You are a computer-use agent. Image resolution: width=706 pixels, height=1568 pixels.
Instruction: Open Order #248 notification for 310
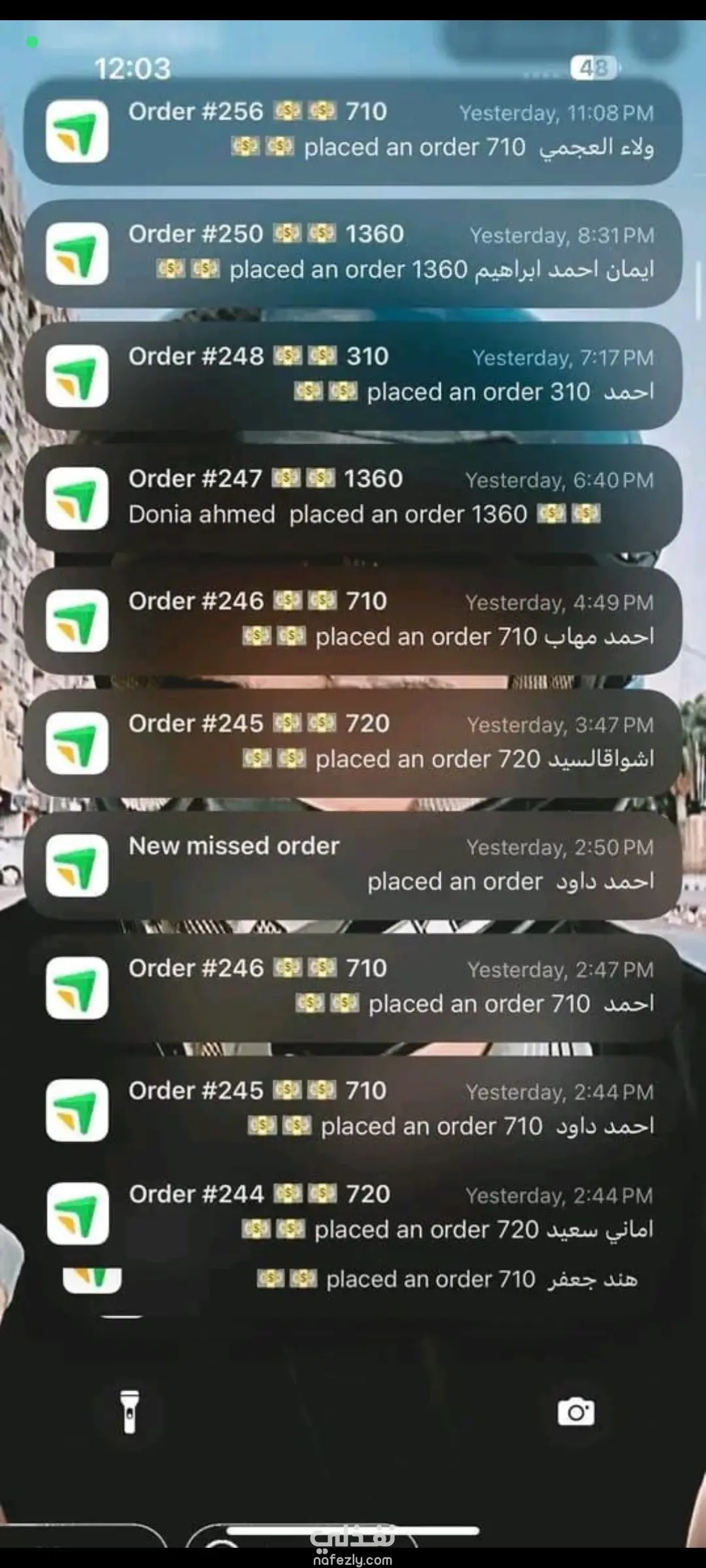point(353,375)
